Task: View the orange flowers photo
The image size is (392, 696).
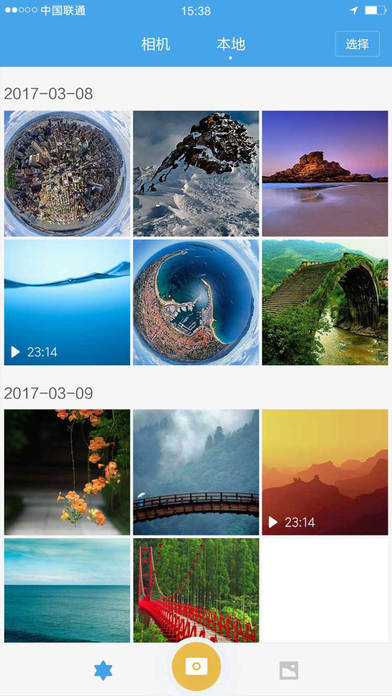Action: [67, 472]
